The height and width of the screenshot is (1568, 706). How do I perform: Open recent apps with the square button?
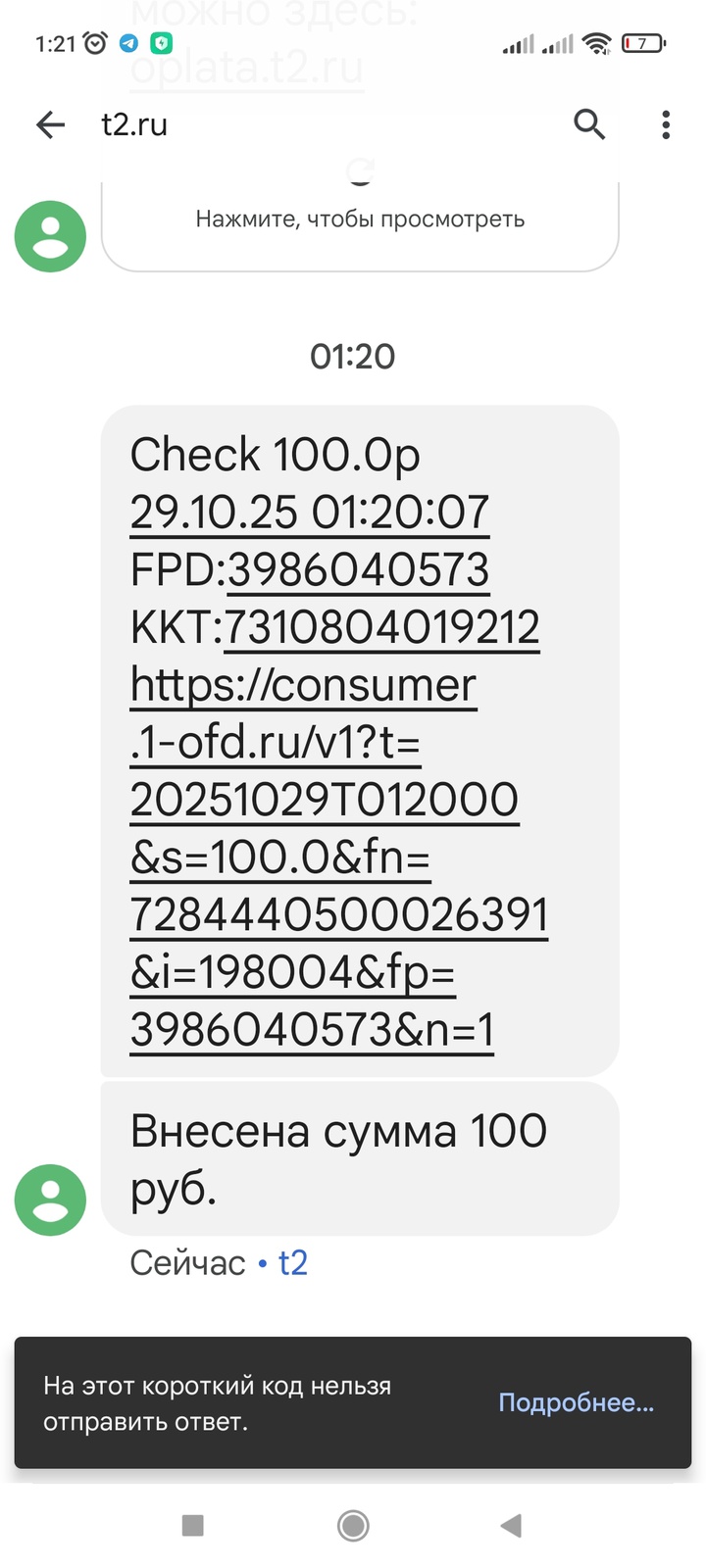193,1525
